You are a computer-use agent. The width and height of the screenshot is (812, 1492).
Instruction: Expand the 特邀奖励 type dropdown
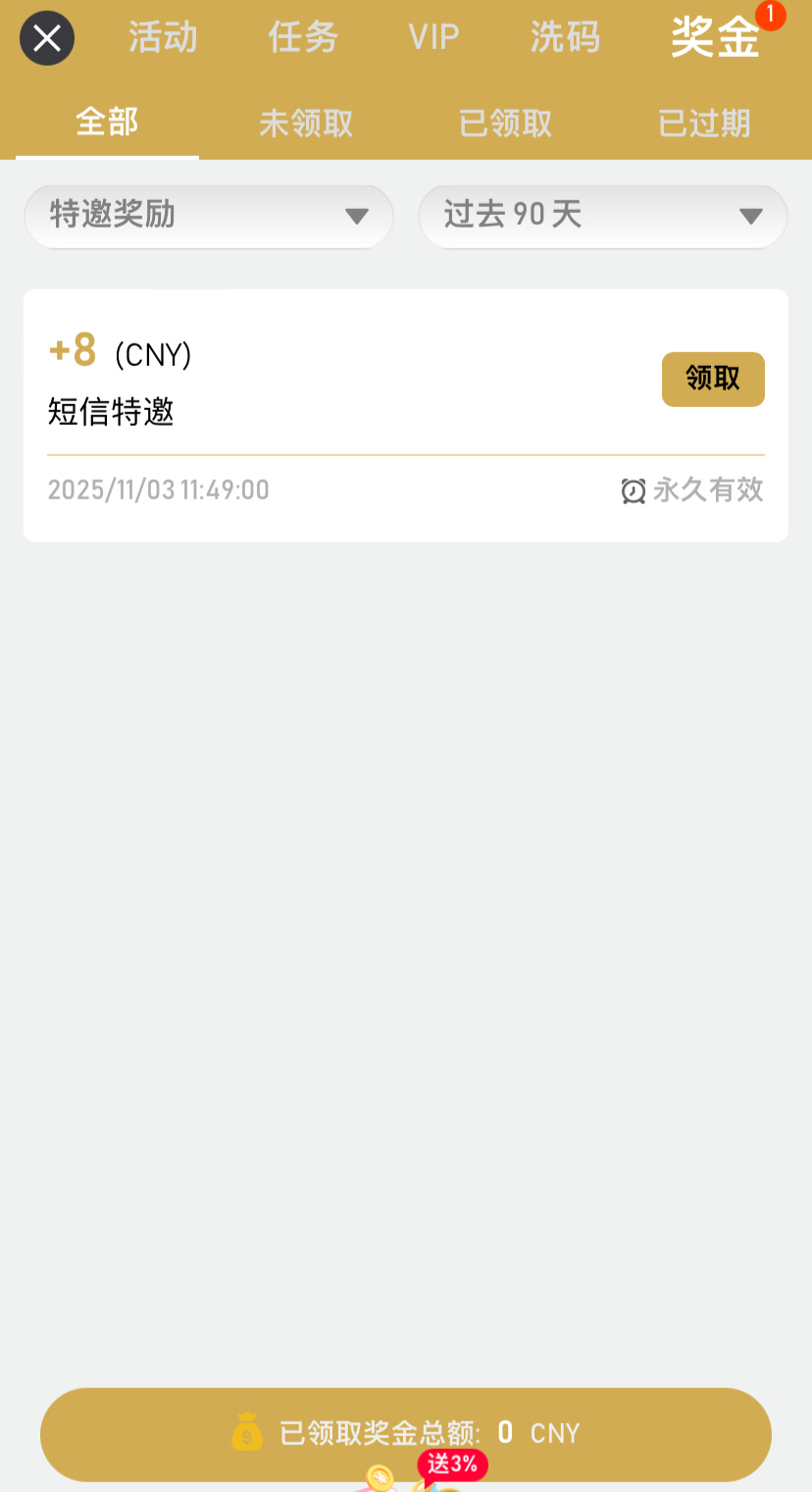[x=209, y=216]
